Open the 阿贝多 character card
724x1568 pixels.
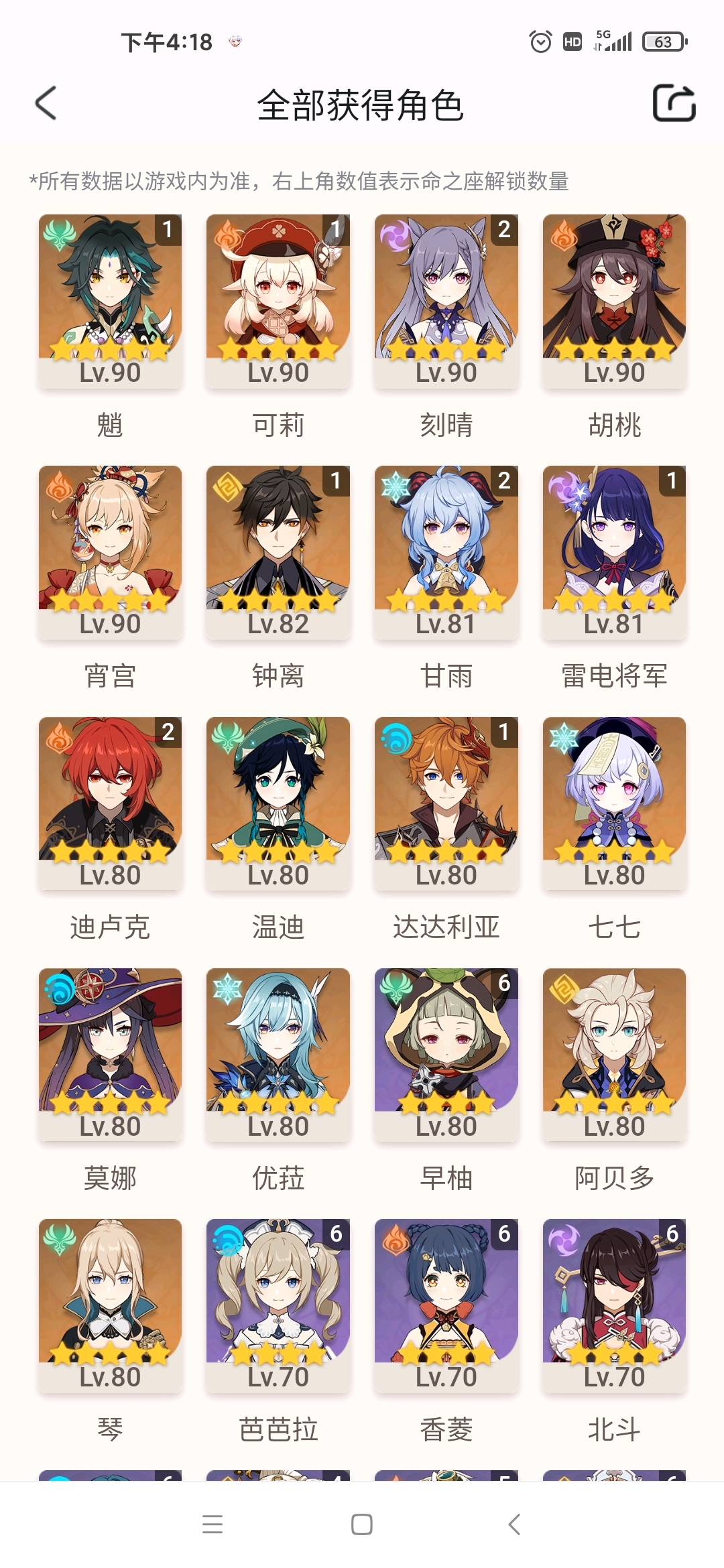pyautogui.click(x=614, y=1055)
